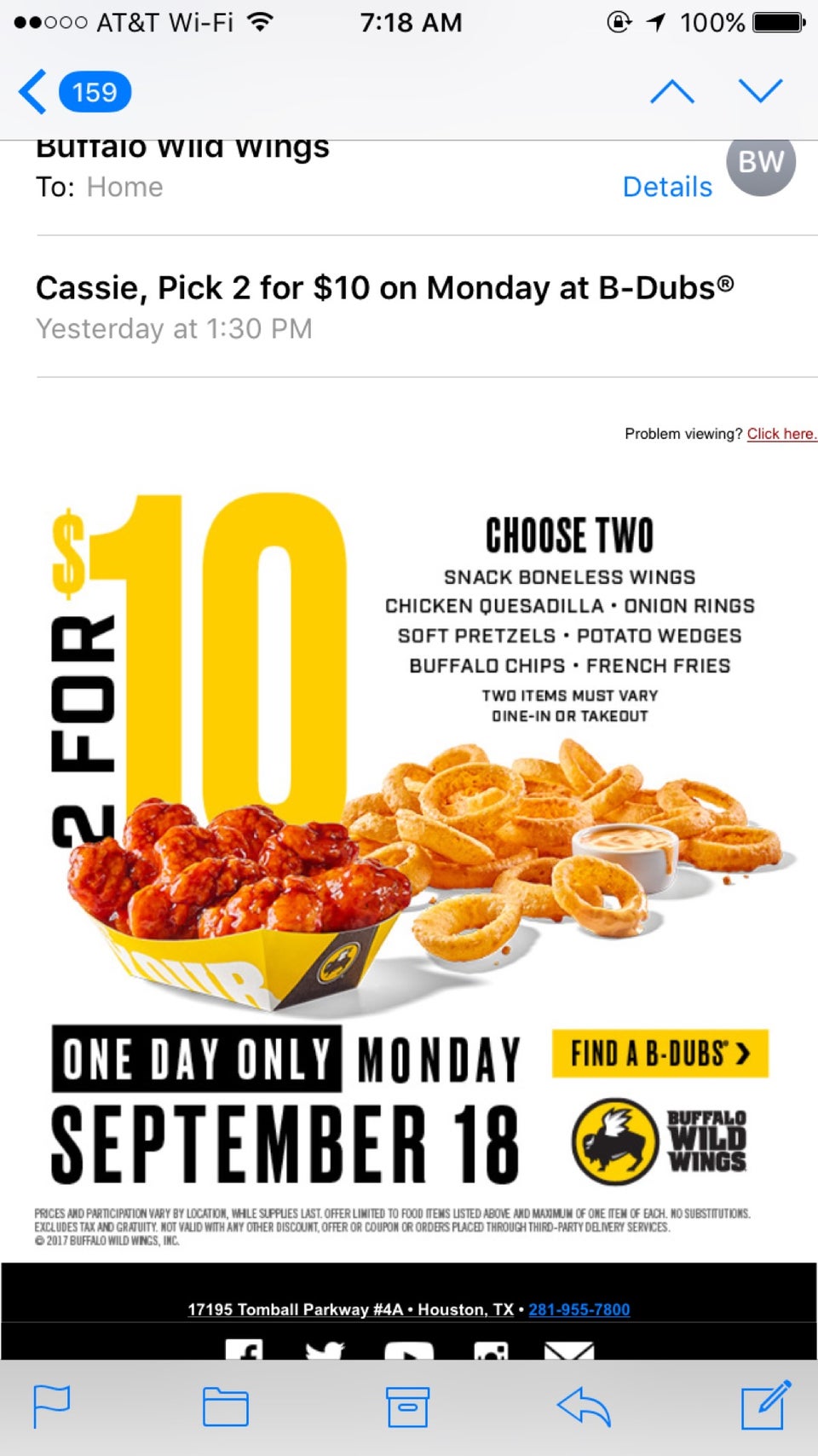The image size is (818, 1456).
Task: Go to the next email
Action: (x=760, y=90)
